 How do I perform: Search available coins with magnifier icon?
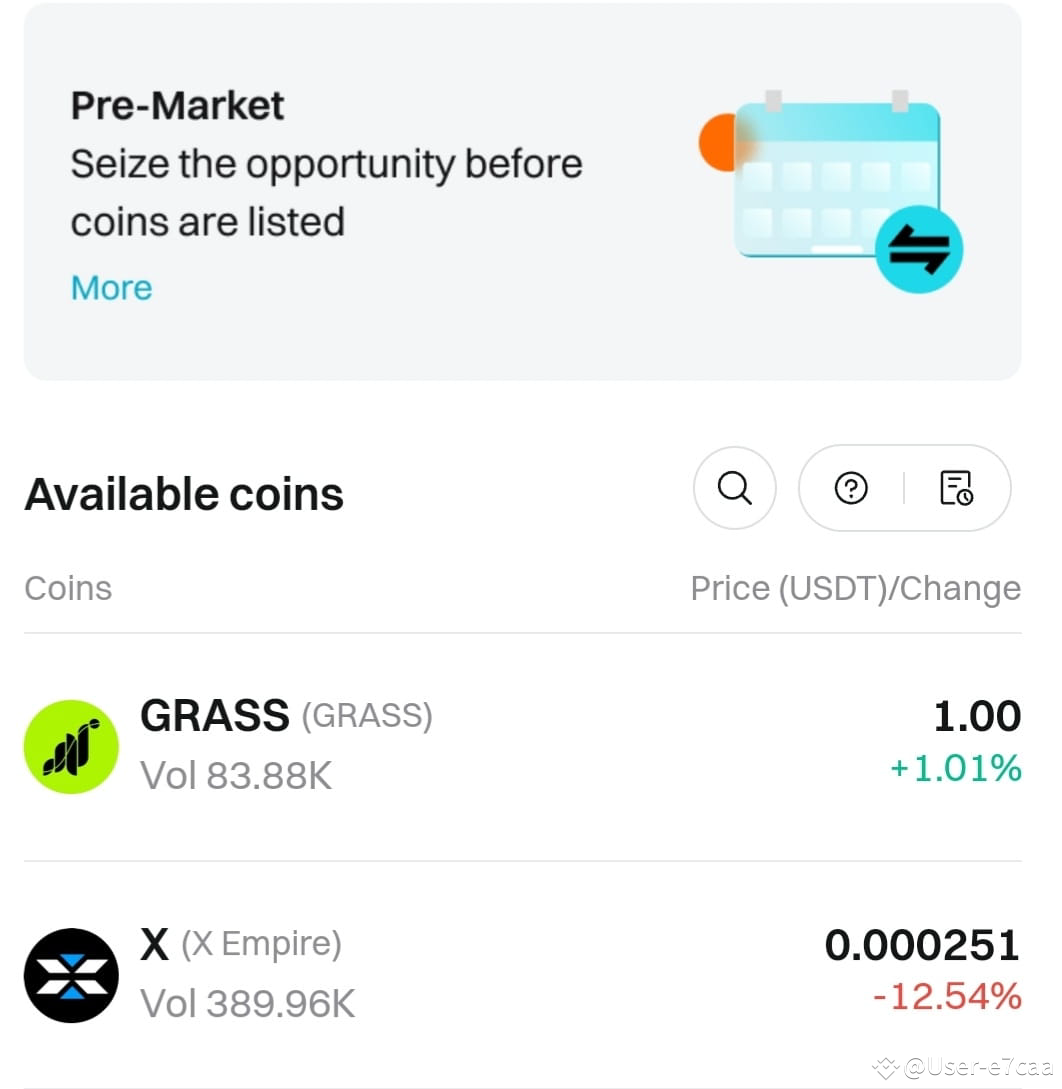click(735, 488)
